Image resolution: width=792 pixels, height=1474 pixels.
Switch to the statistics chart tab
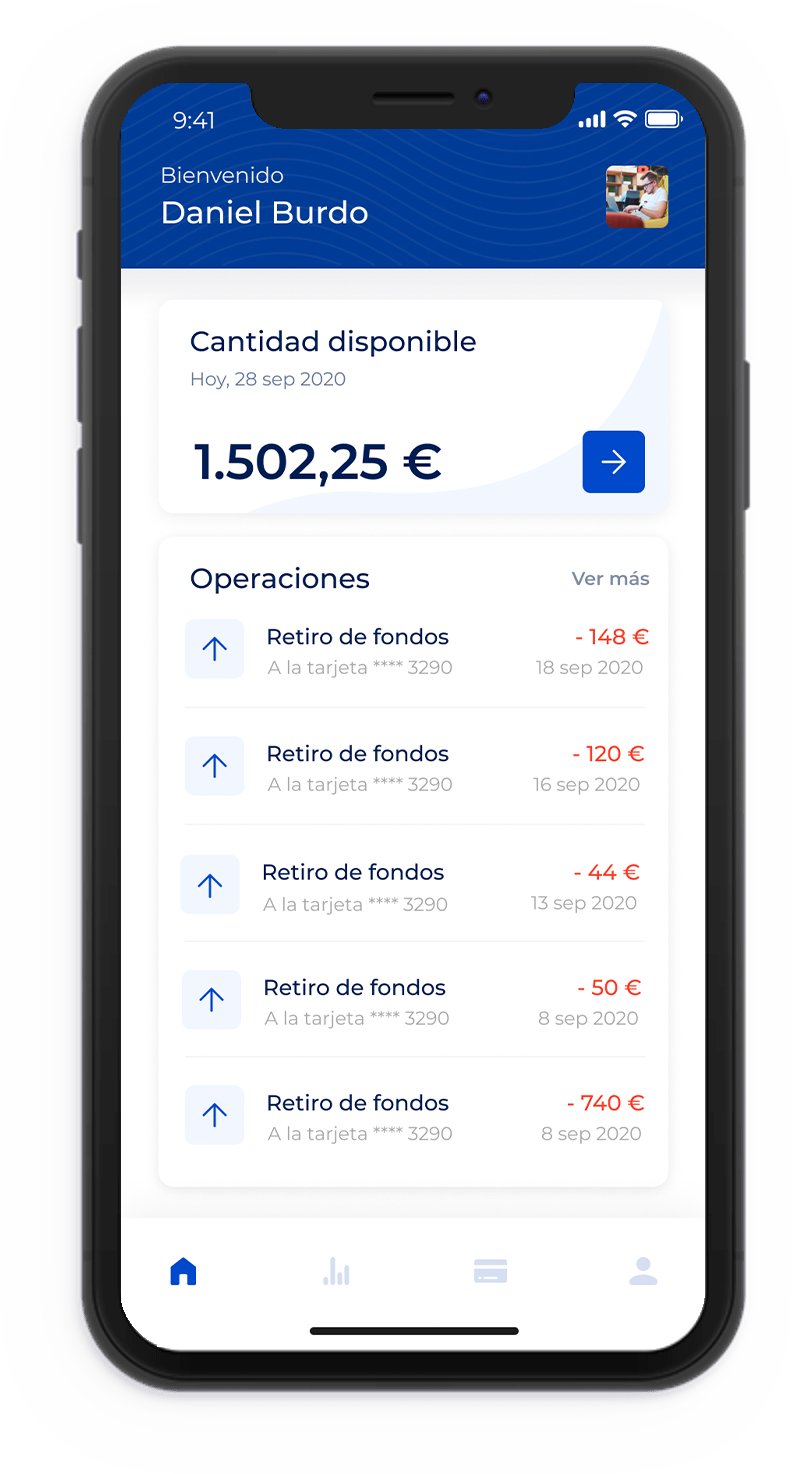click(337, 1271)
